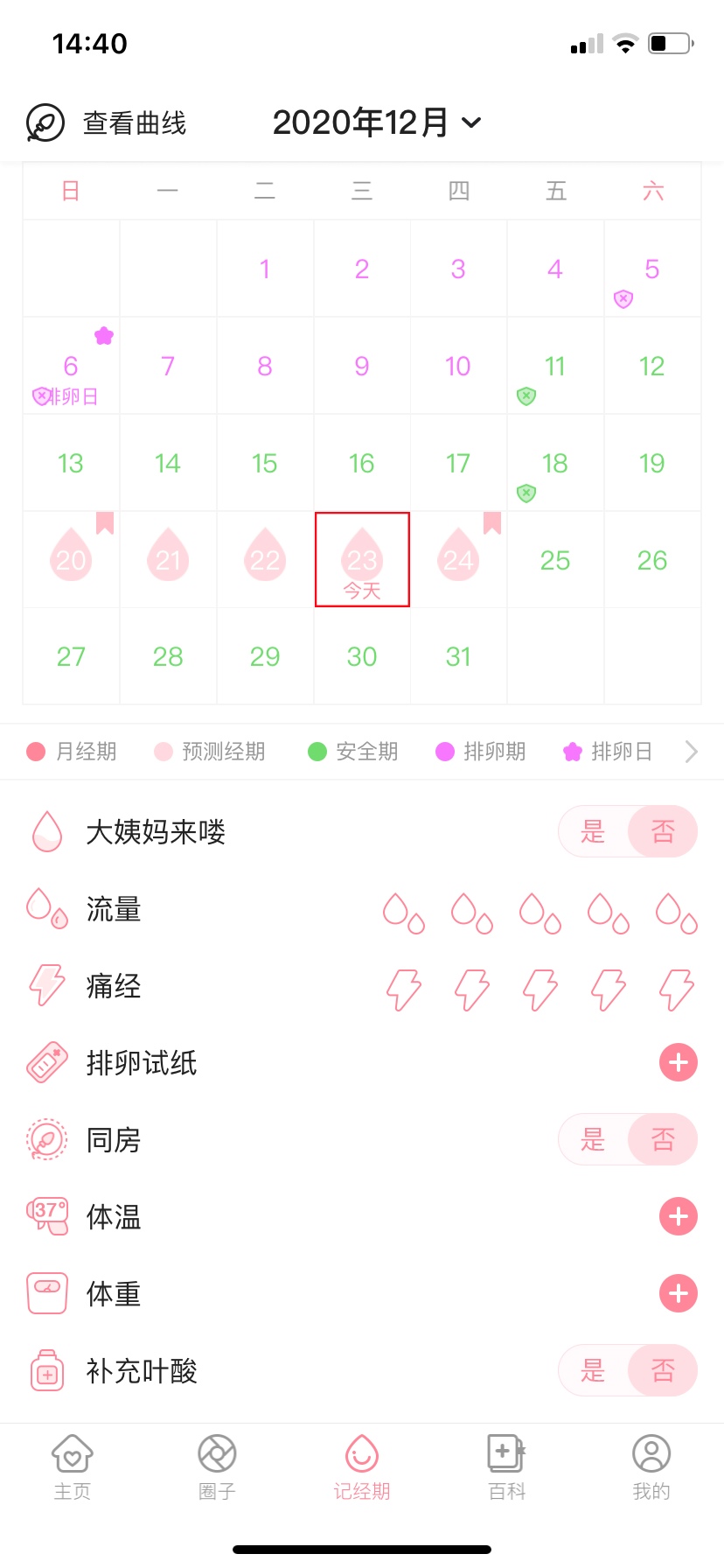Select December 25 in the calendar
The height and width of the screenshot is (1568, 724).
click(555, 560)
